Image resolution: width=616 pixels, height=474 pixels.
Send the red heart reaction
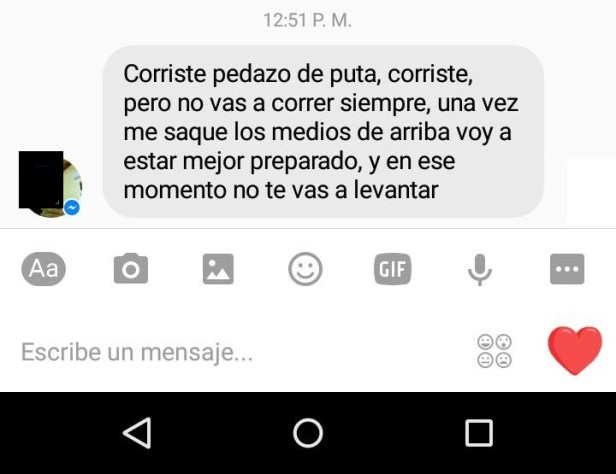point(575,350)
